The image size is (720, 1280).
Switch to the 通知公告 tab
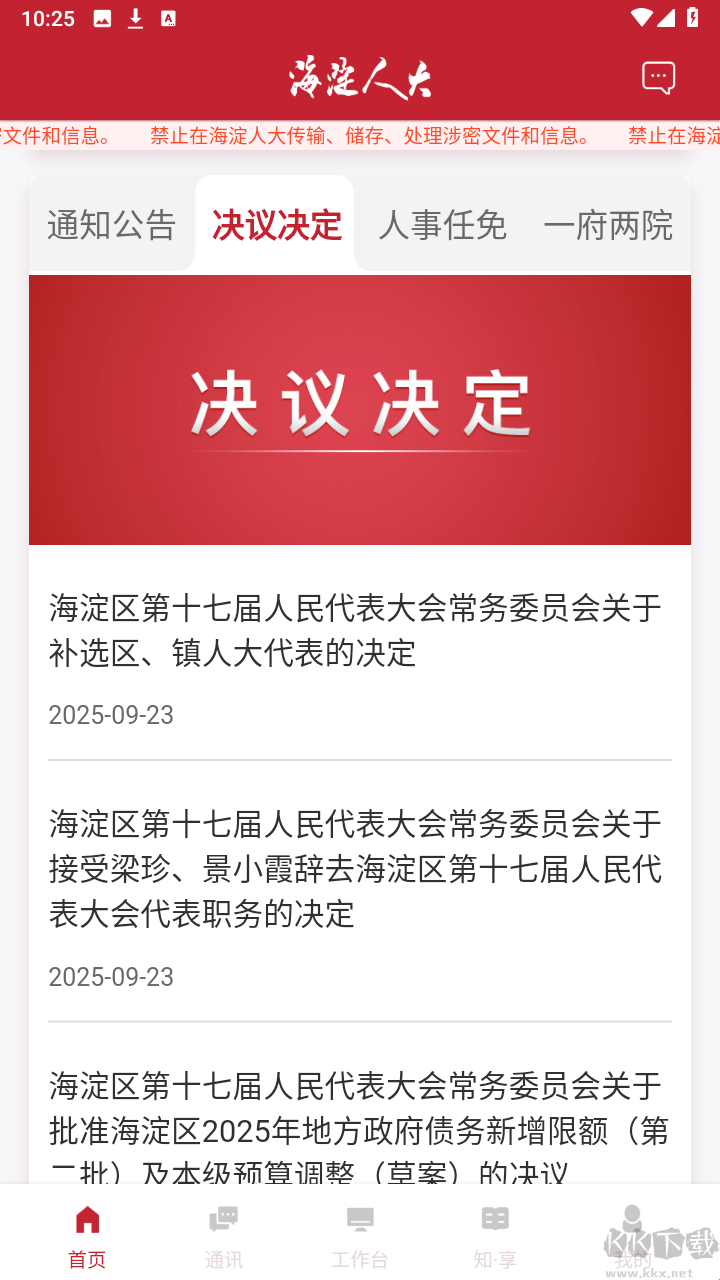(x=110, y=225)
